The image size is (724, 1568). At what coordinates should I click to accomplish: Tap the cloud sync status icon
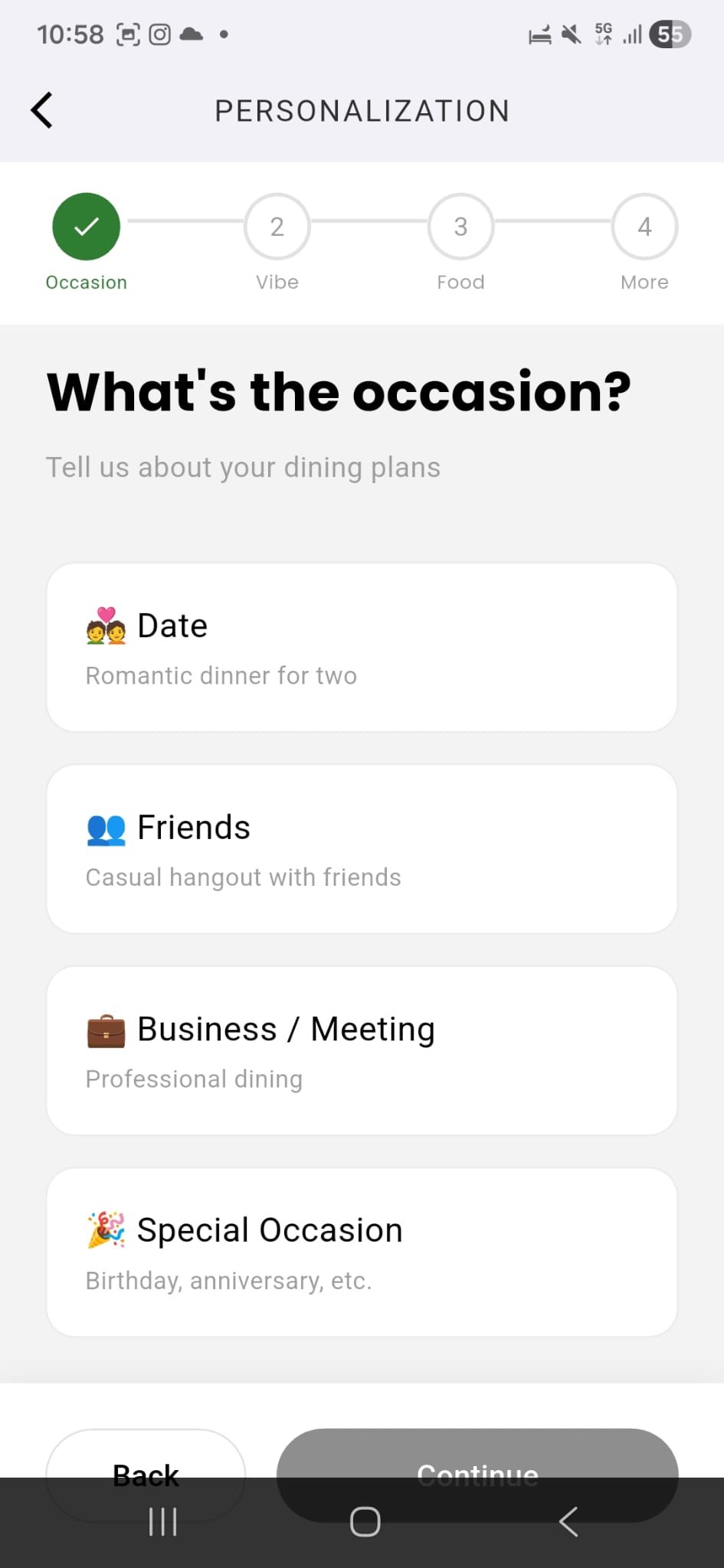[x=192, y=34]
